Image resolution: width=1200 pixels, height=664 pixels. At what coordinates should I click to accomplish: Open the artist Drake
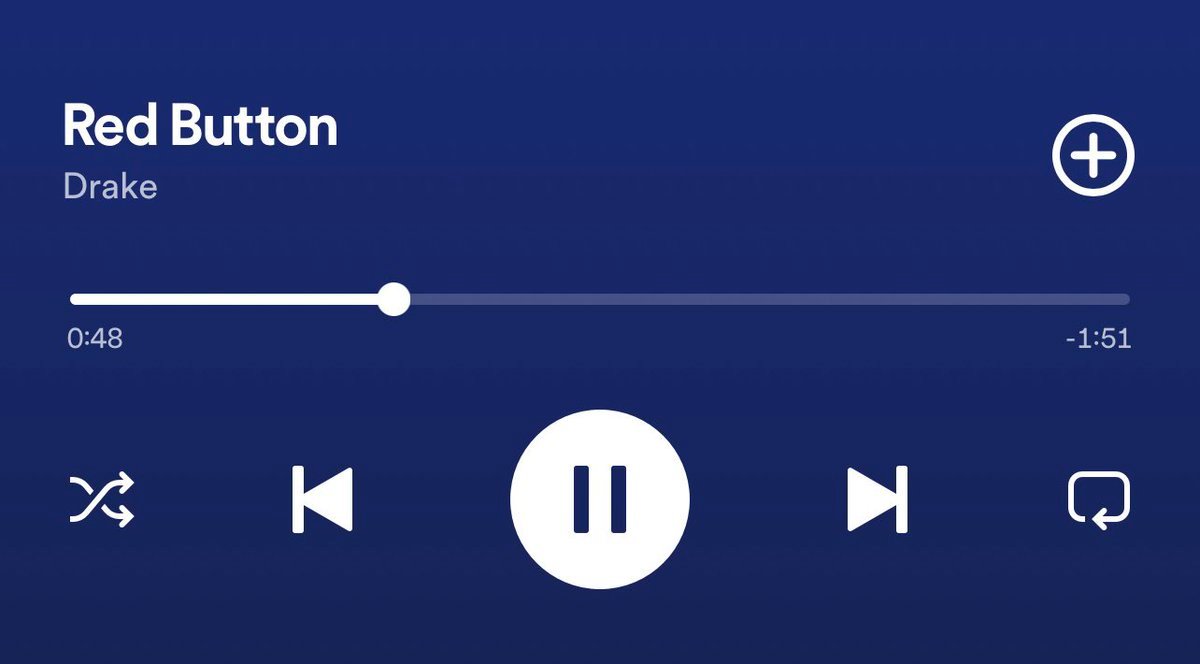pos(110,186)
